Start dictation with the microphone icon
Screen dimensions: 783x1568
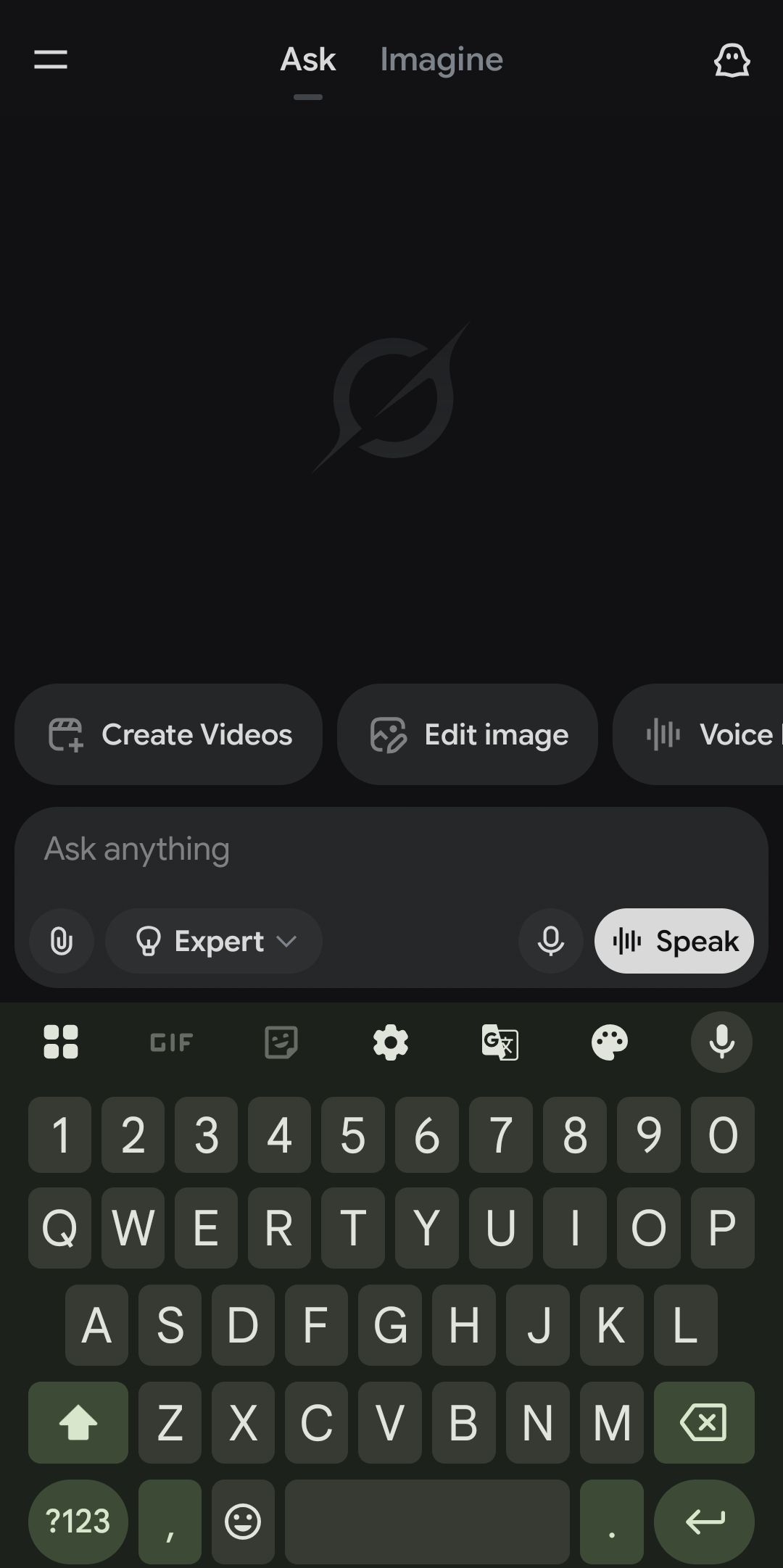click(x=550, y=941)
